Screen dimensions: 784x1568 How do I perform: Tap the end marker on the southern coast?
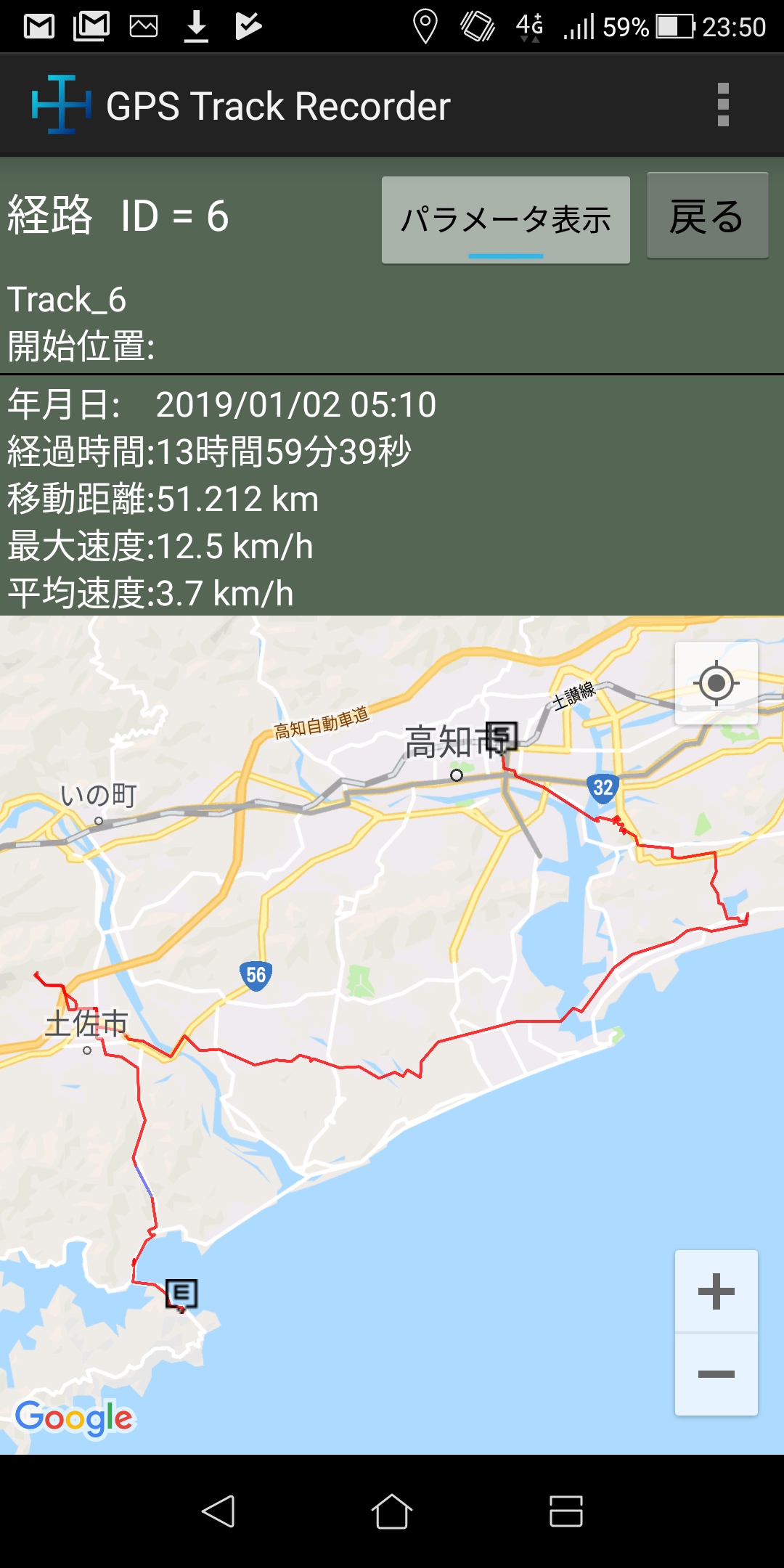point(181,1295)
